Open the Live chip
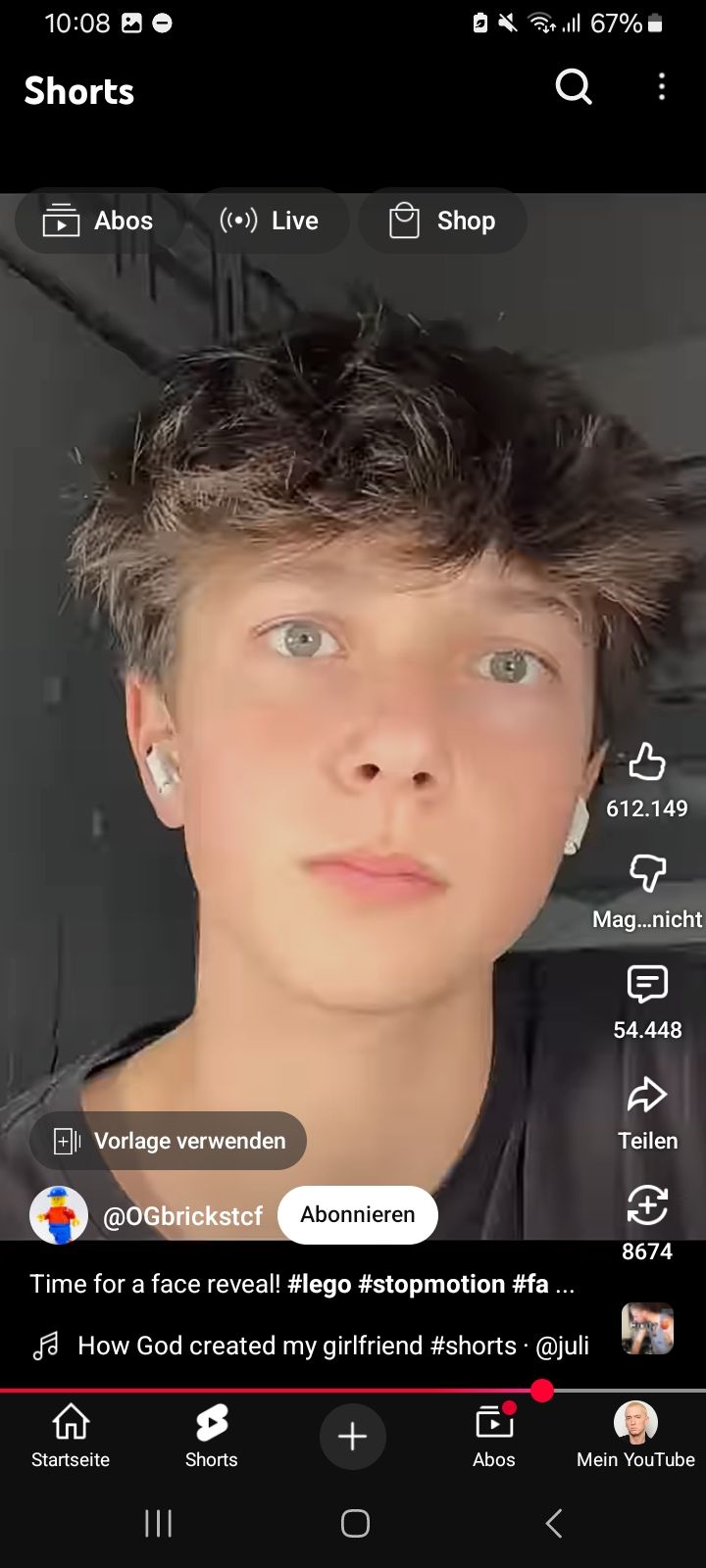The height and width of the screenshot is (1568, 706). pos(270,220)
